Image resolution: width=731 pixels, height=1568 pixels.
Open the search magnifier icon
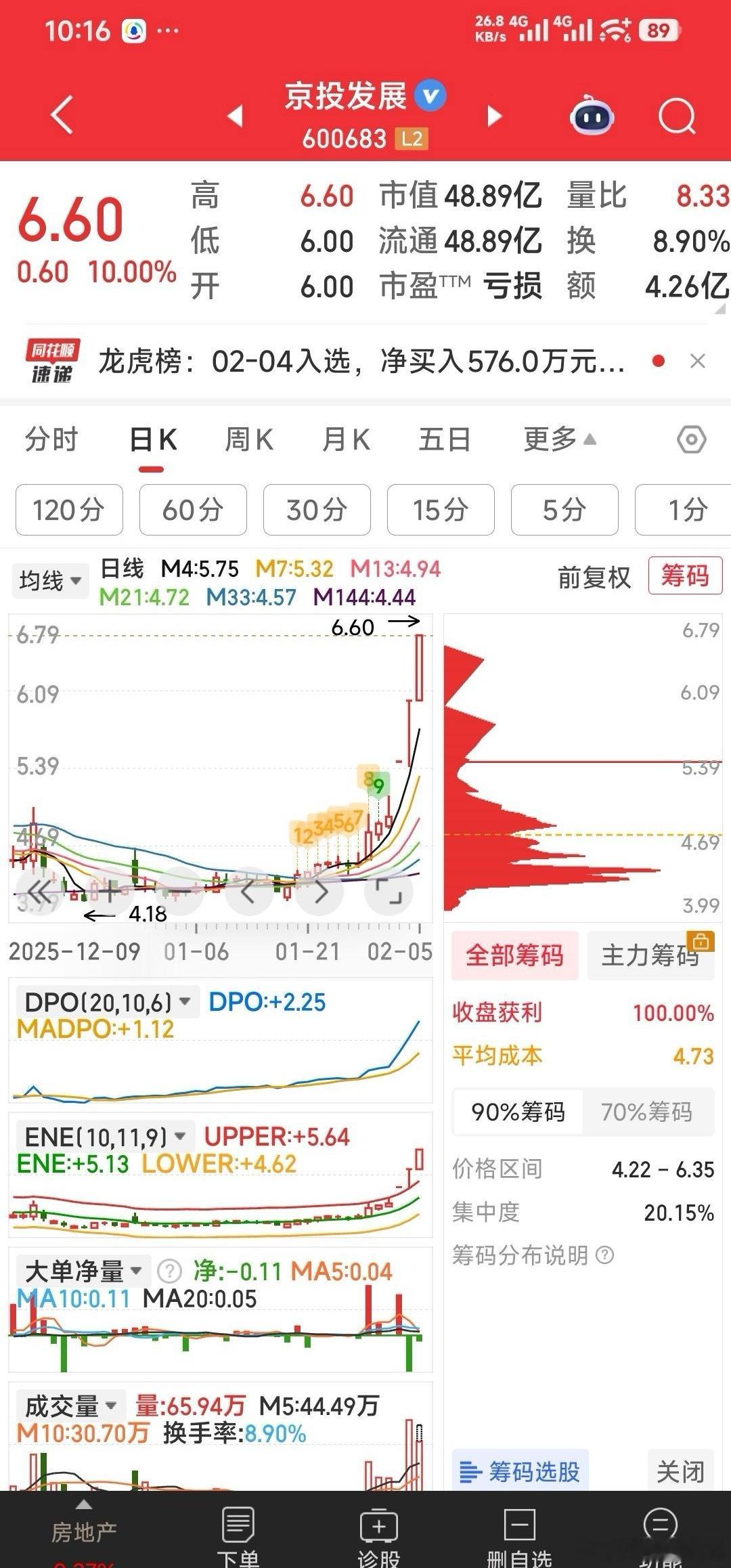pos(676,117)
